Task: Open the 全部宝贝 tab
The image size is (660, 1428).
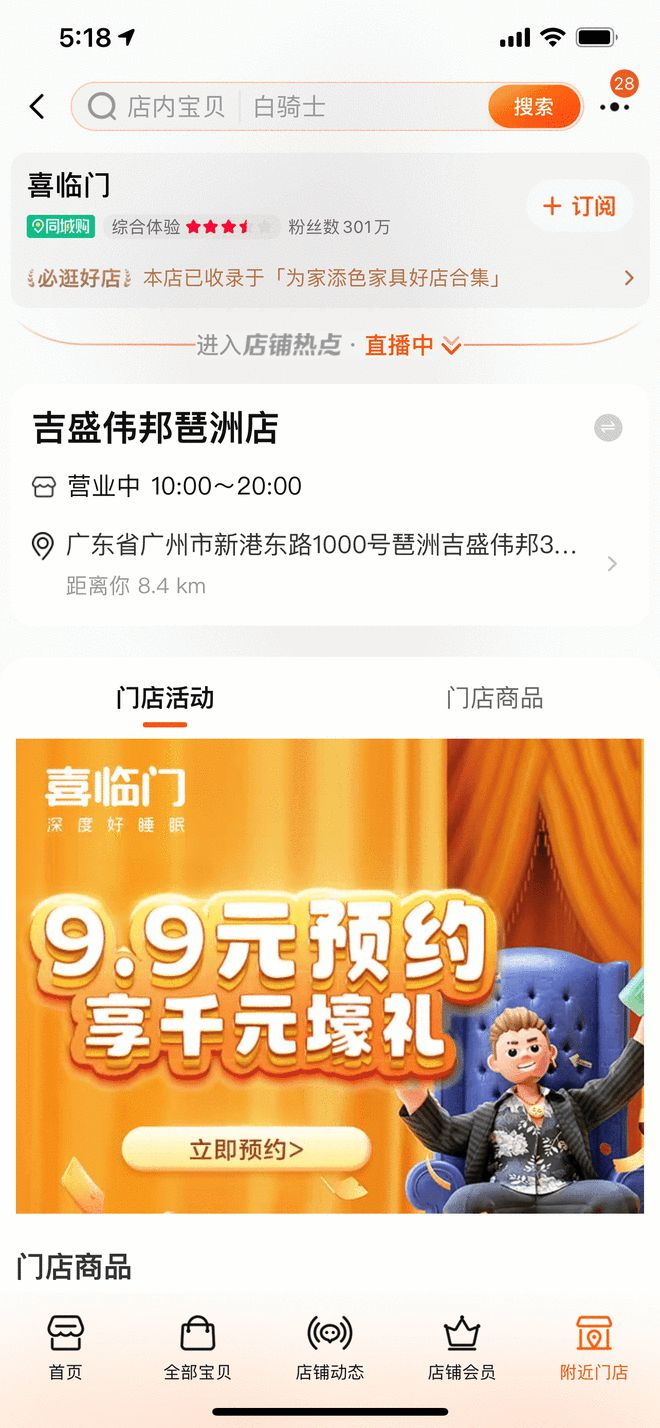Action: click(x=198, y=1347)
